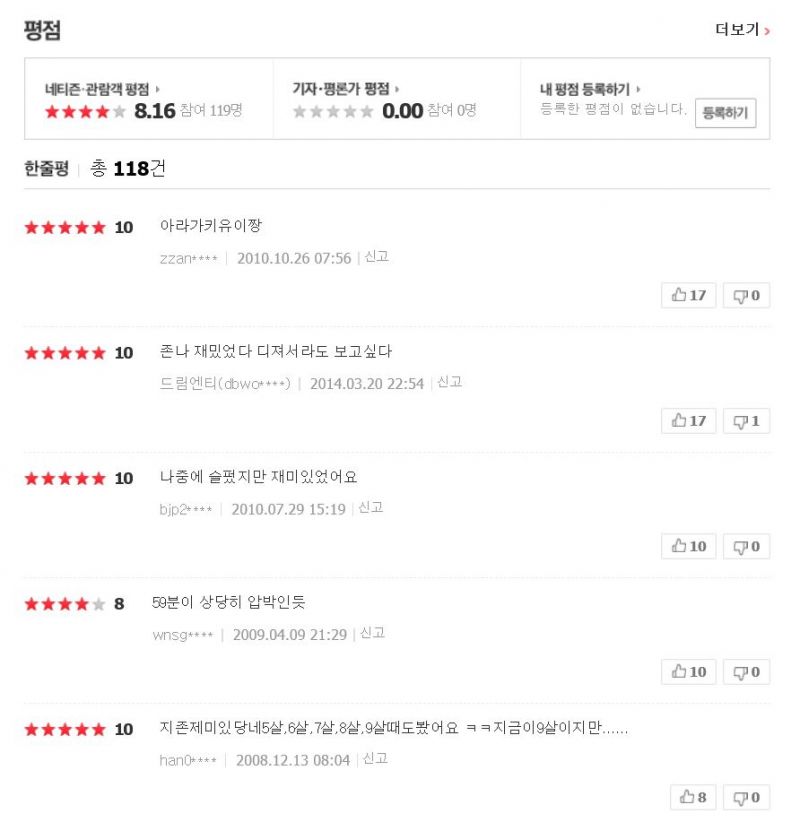Dislike the review by zzan****
The width and height of the screenshot is (800, 822).
coord(746,295)
